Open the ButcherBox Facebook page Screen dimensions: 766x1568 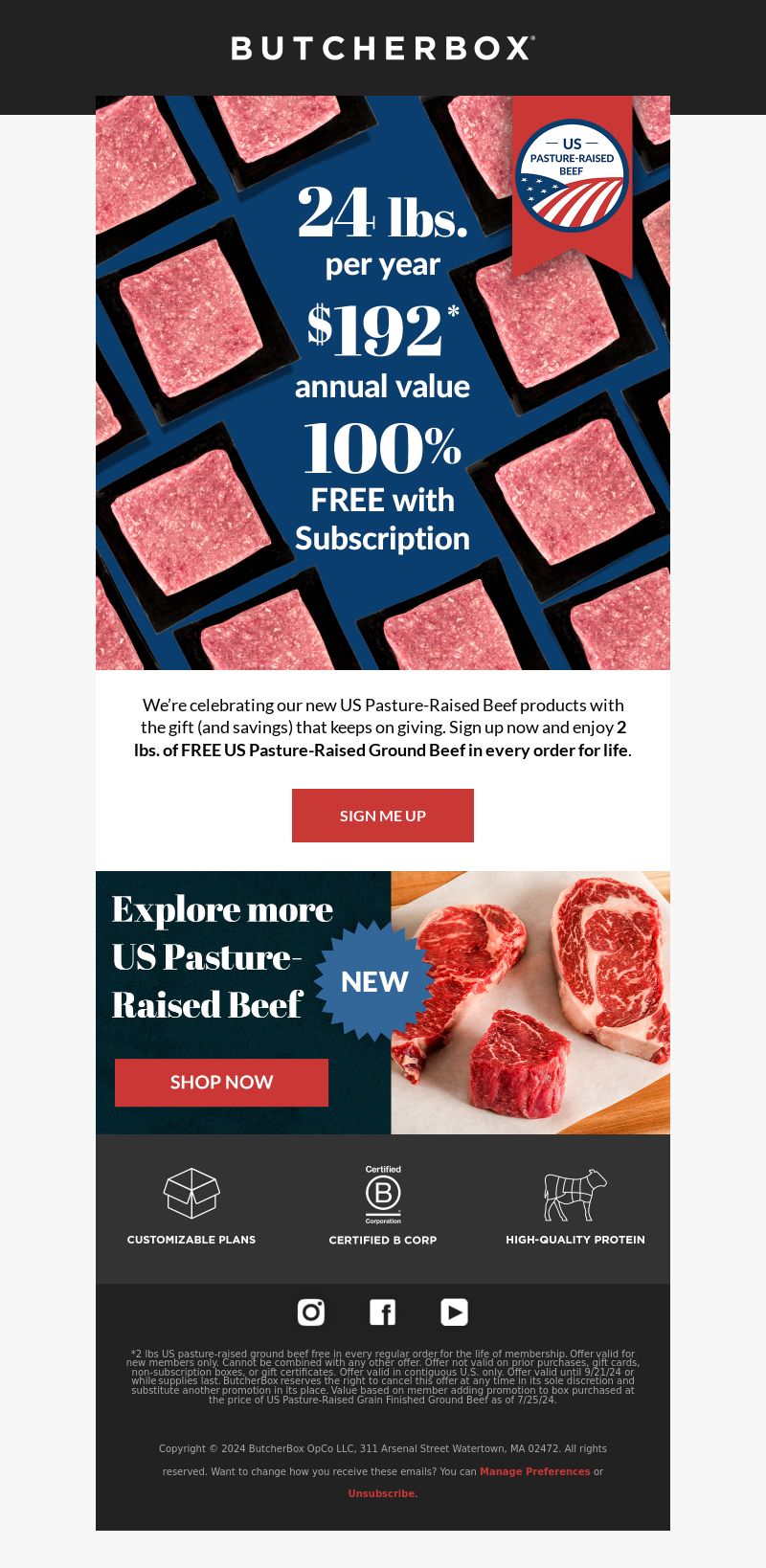tap(383, 1311)
